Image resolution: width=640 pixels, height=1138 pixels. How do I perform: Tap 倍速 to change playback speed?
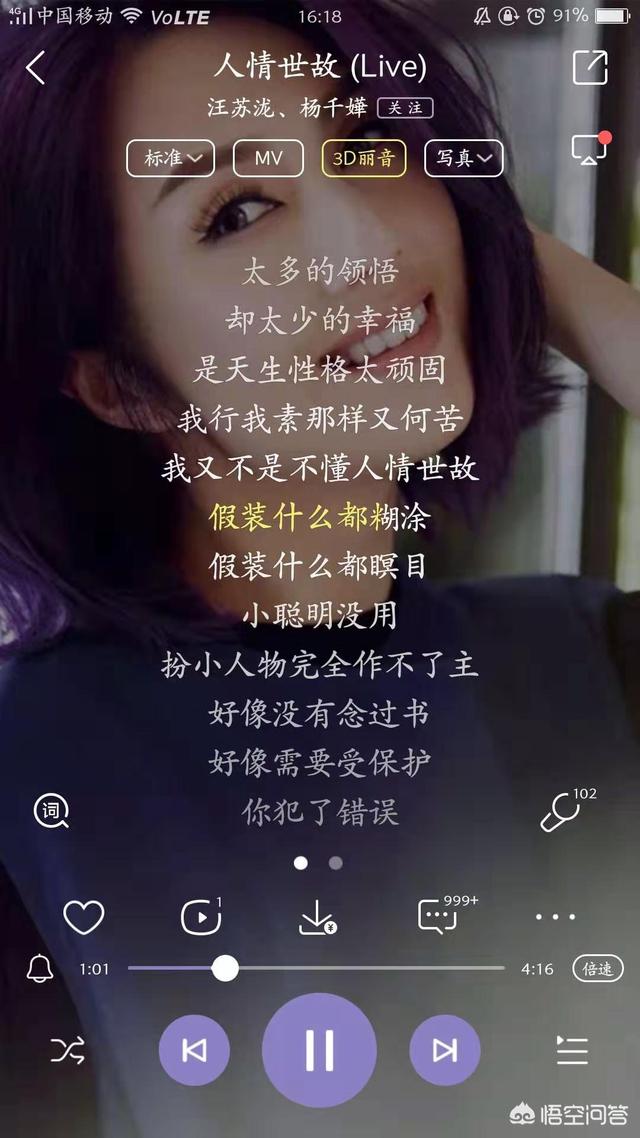pyautogui.click(x=598, y=969)
